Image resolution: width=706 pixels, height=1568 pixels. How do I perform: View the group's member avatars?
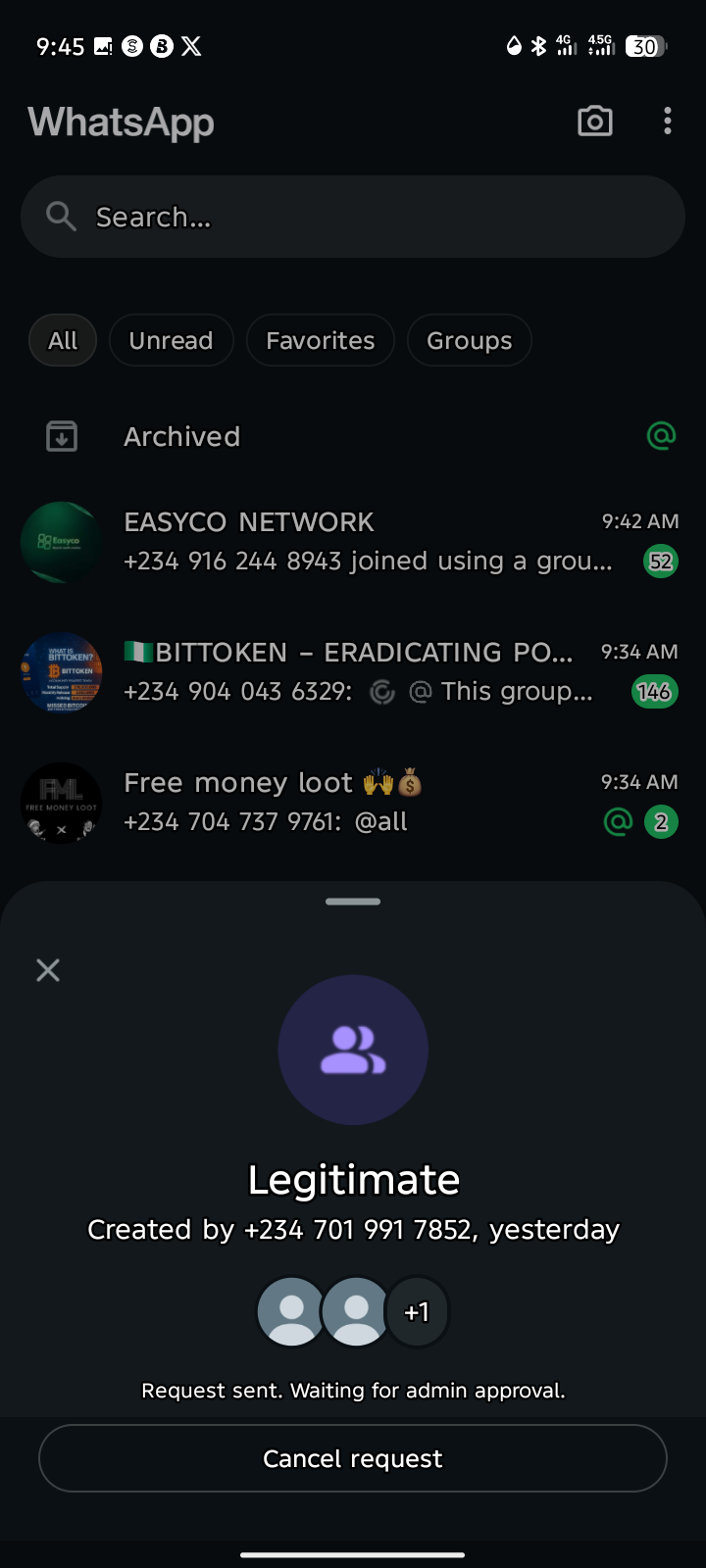pos(353,1311)
